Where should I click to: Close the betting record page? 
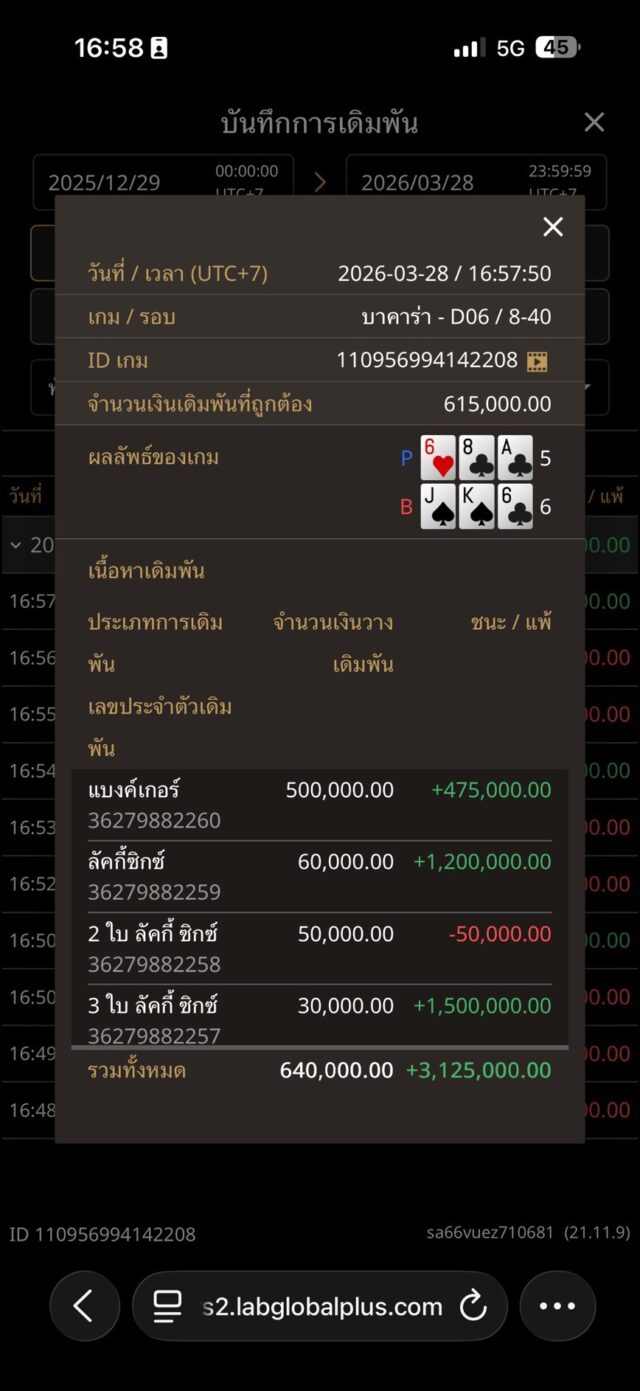[594, 122]
